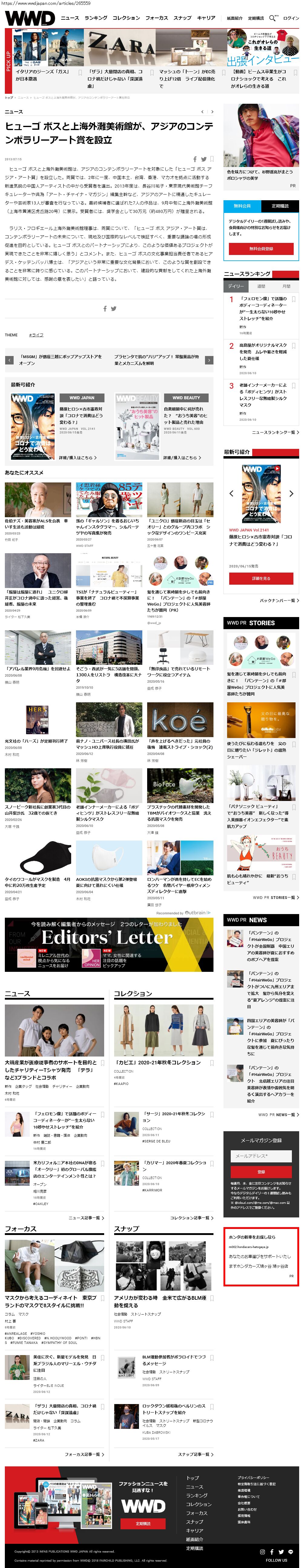Image resolution: width=304 pixels, height=1568 pixels.
Task: Tap the red 無料会員登録 button
Action: click(x=261, y=249)
